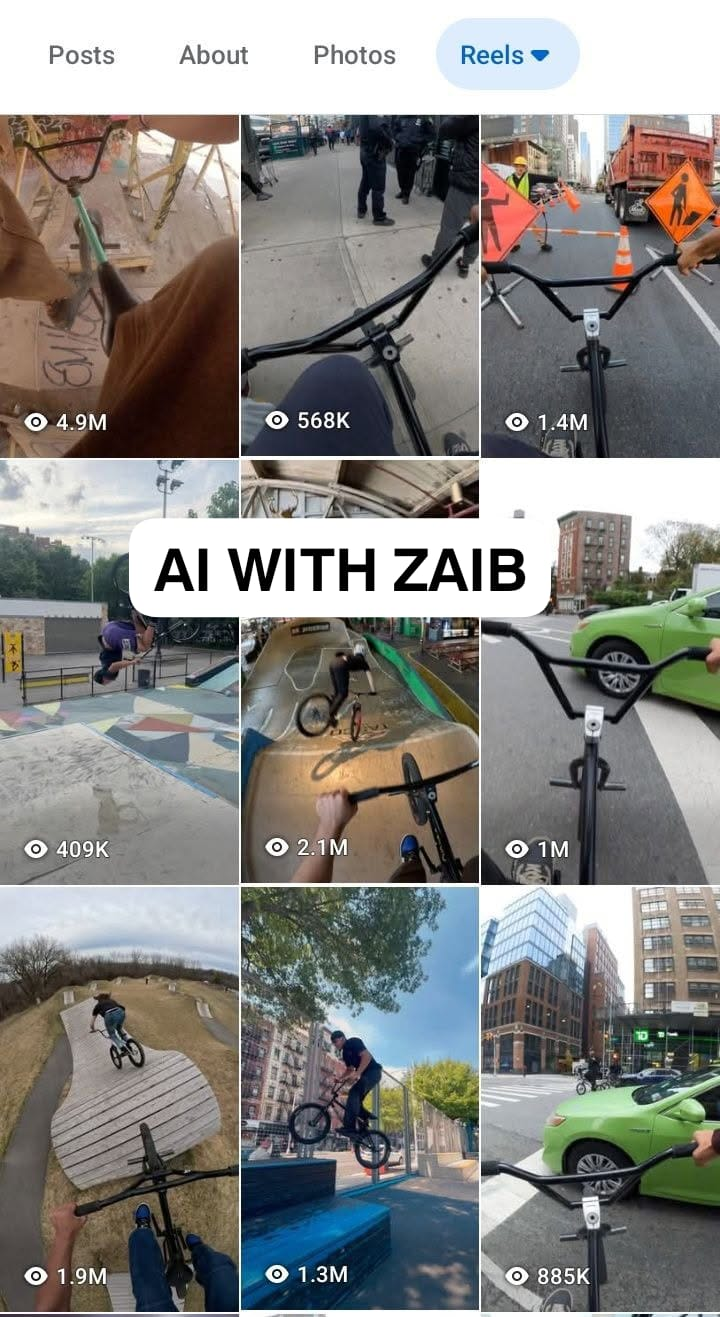Image resolution: width=720 pixels, height=1317 pixels.
Task: Play the reel with 1.3M views
Action: click(359, 1099)
